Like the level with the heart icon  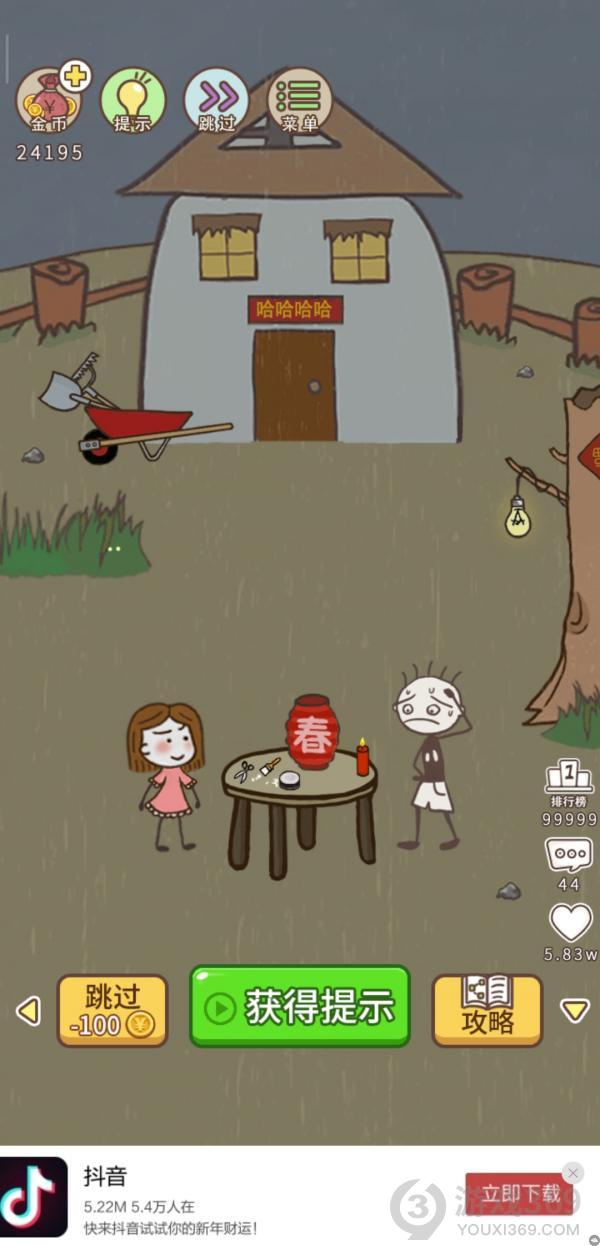click(x=570, y=922)
